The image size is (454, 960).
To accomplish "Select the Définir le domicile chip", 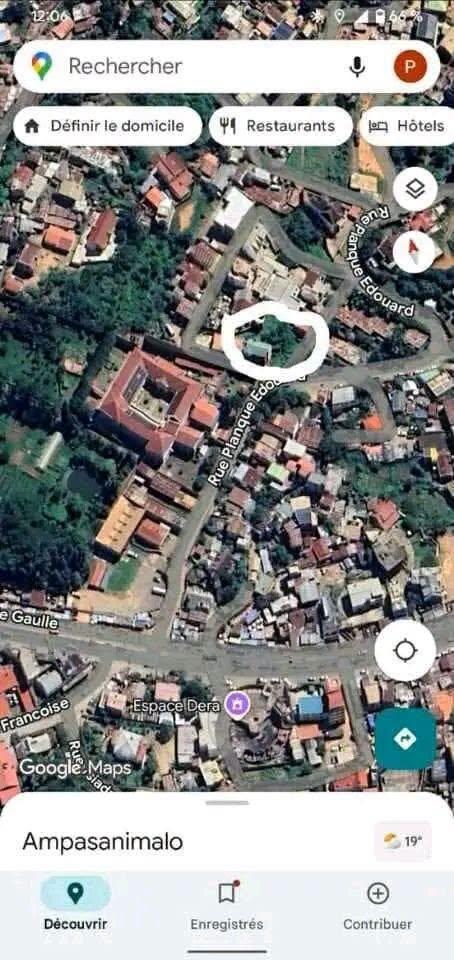I will point(108,126).
